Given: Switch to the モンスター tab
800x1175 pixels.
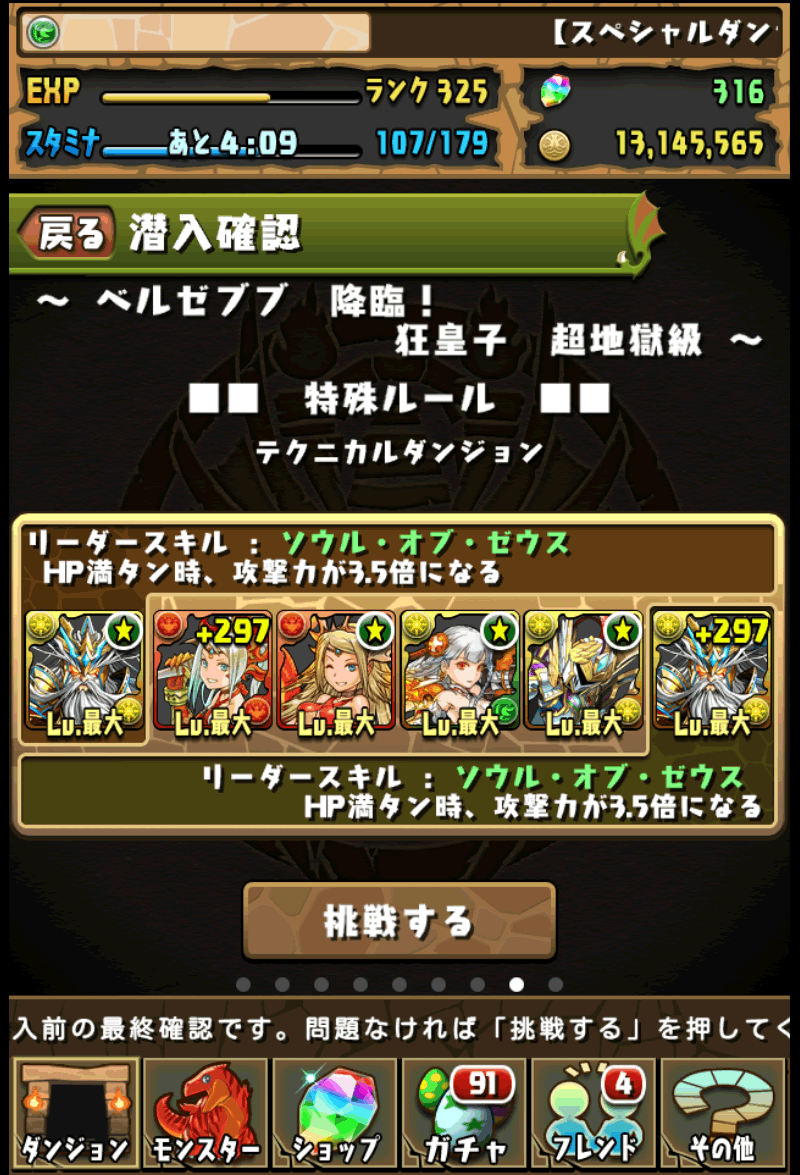Looking at the screenshot, I should 205,1112.
